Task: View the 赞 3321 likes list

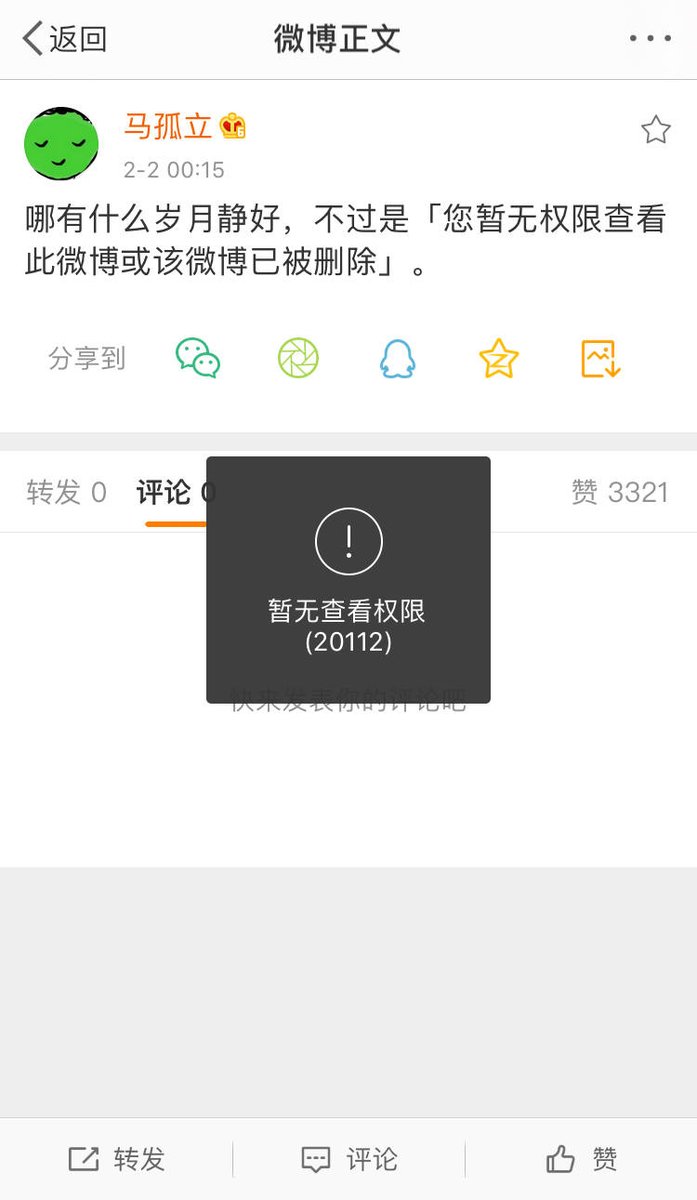Action: tap(619, 493)
